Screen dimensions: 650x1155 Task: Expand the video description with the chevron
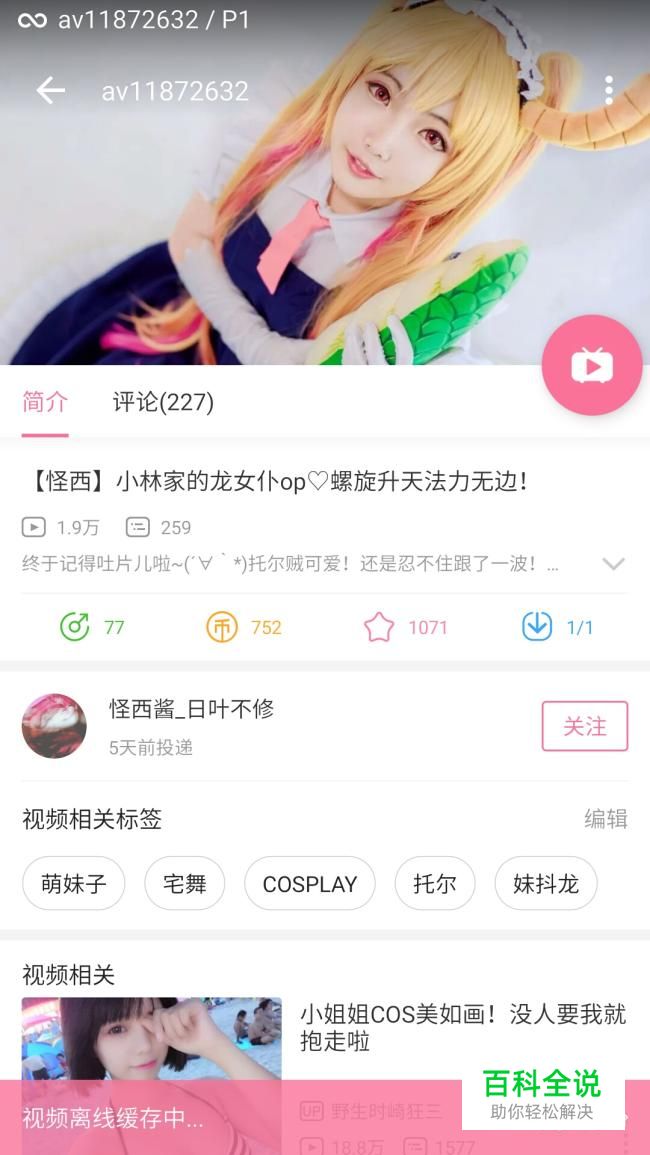click(613, 564)
